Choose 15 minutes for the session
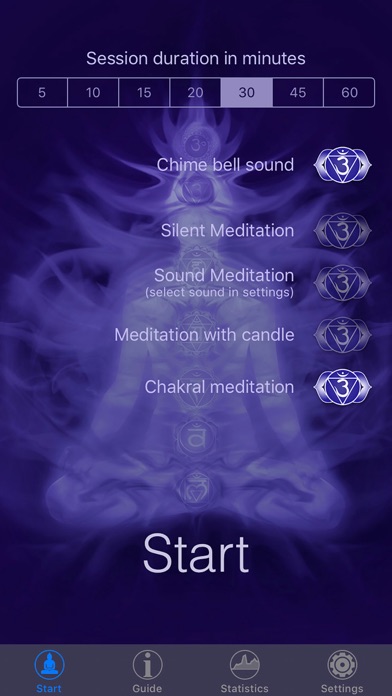The width and height of the screenshot is (392, 696). 144,92
